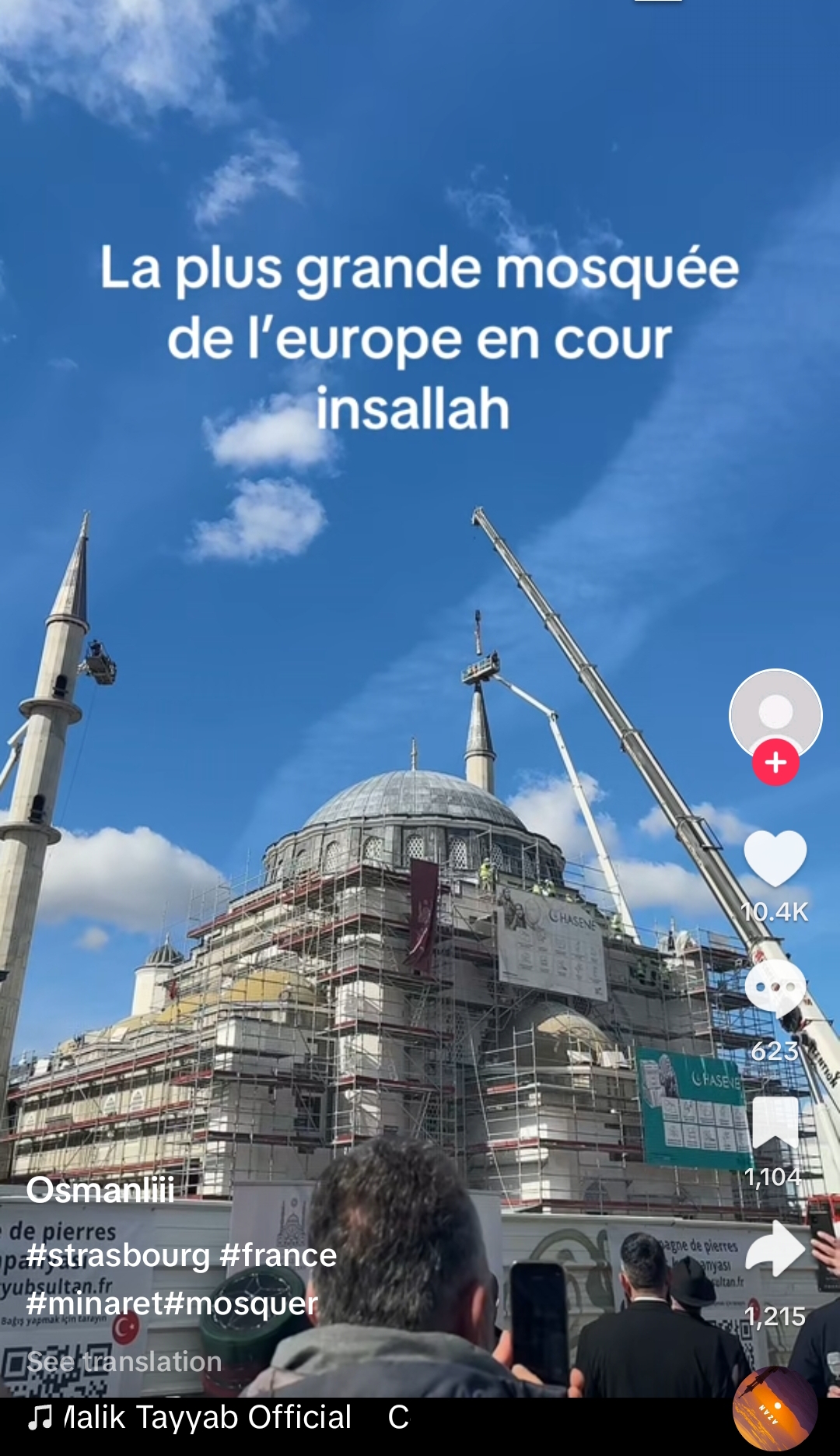This screenshot has width=840, height=1456.
Task: Open the creator's profile avatar
Action: click(x=775, y=714)
